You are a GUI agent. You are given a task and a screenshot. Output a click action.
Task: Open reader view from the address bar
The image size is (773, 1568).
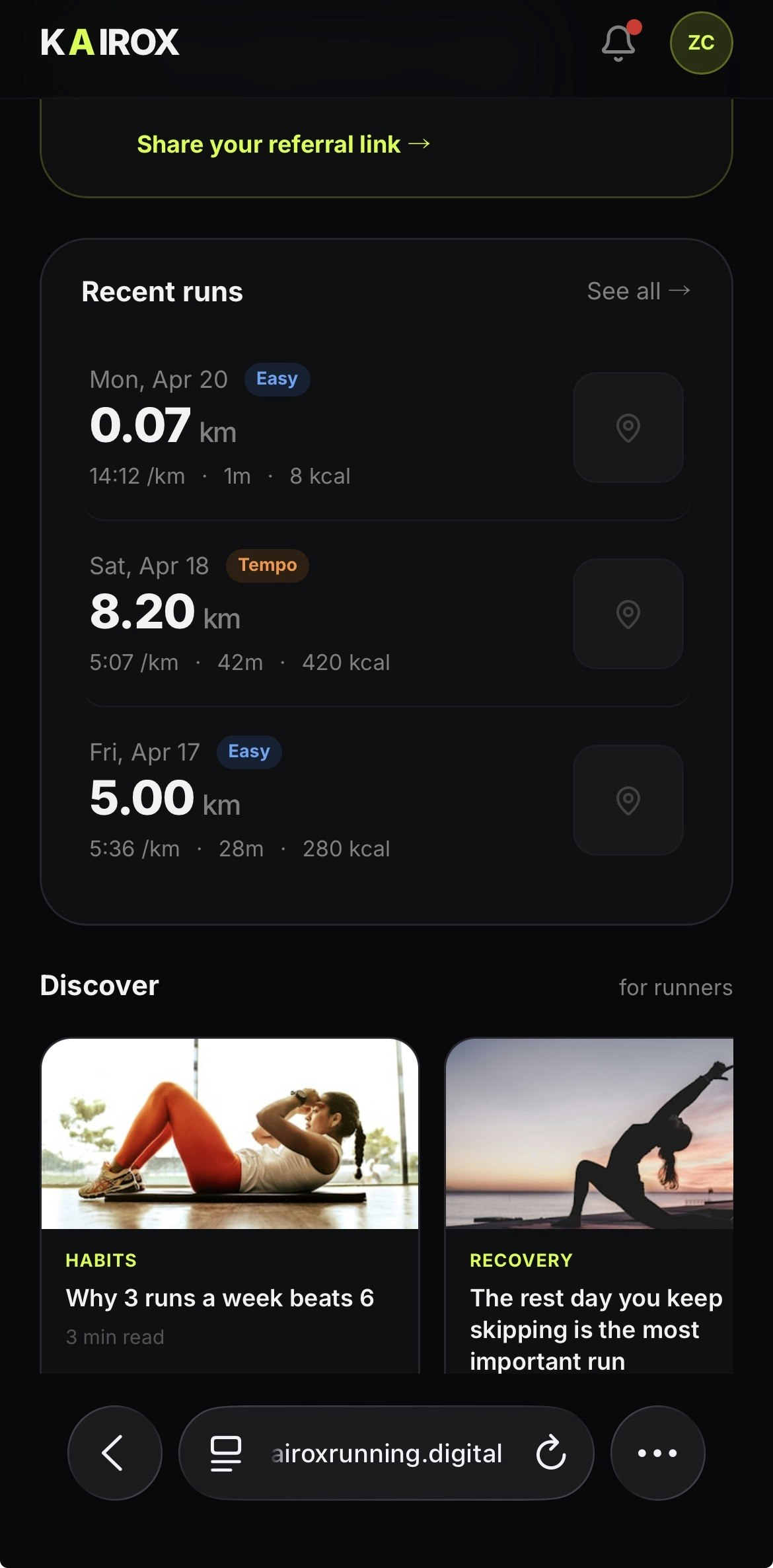(x=225, y=1452)
